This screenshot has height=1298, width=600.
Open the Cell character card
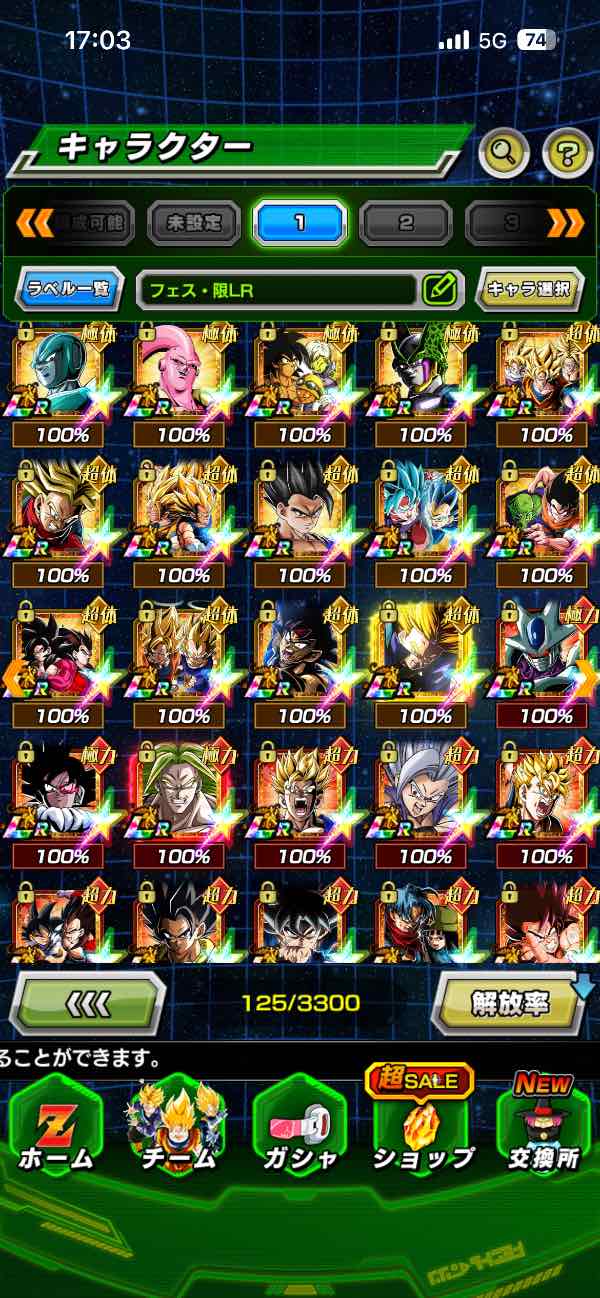[x=425, y=385]
